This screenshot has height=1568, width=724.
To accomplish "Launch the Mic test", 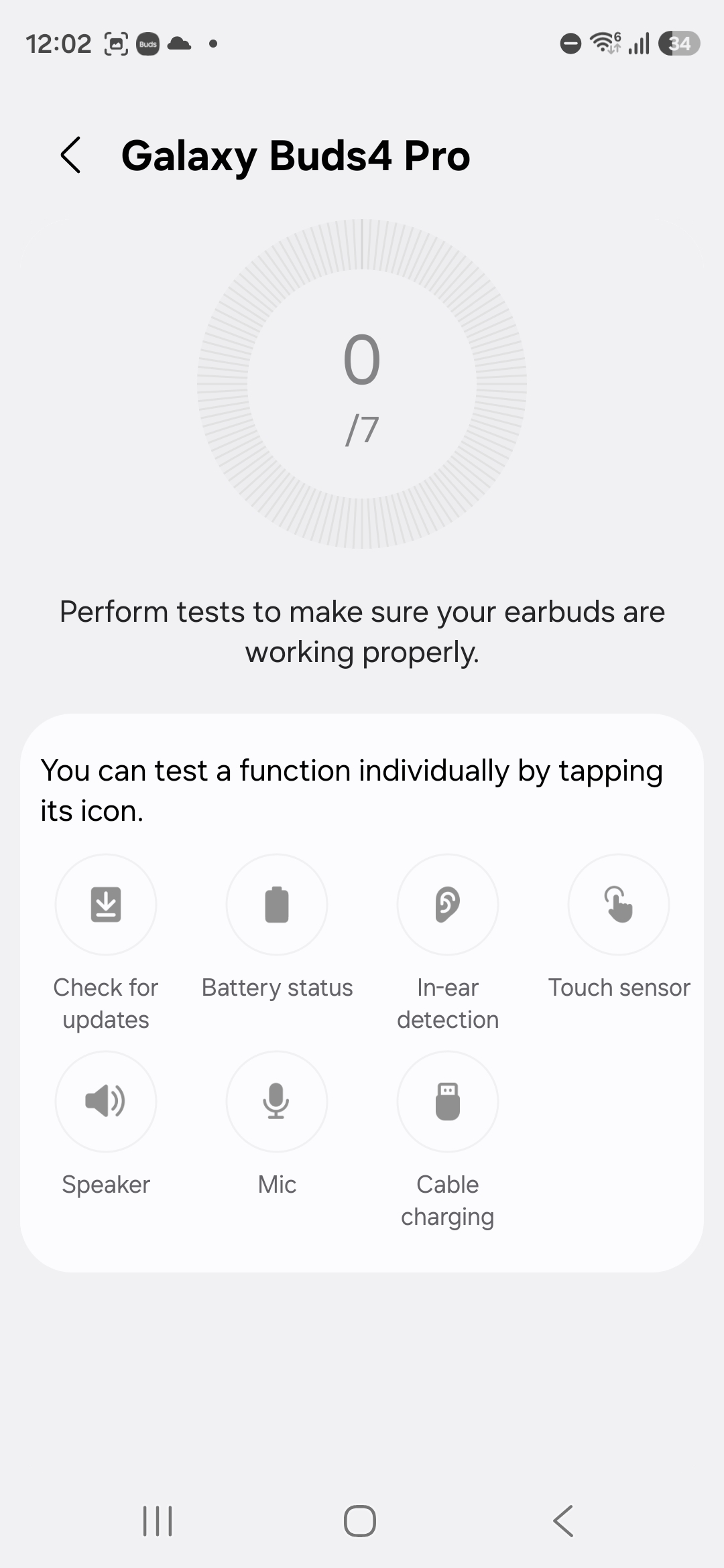I will [x=277, y=1102].
